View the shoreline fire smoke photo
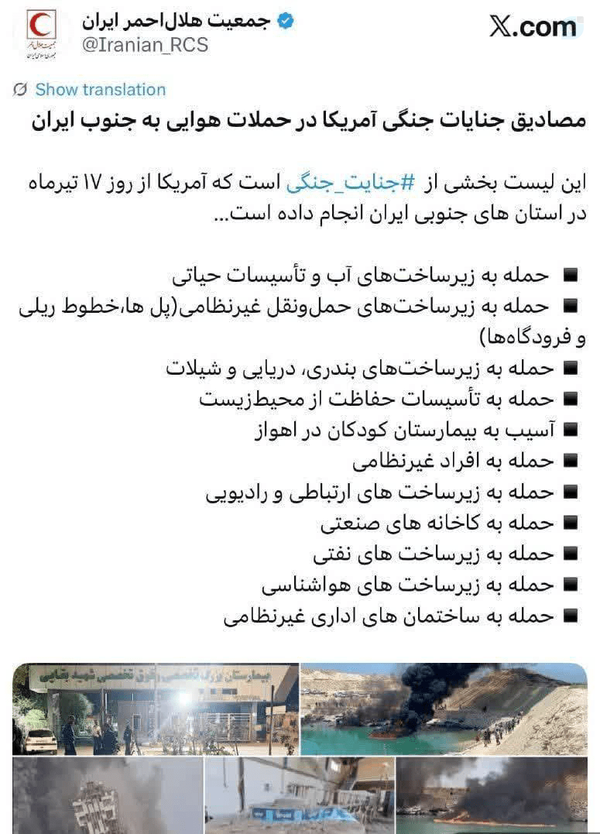The width and height of the screenshot is (600, 834). tap(492, 795)
